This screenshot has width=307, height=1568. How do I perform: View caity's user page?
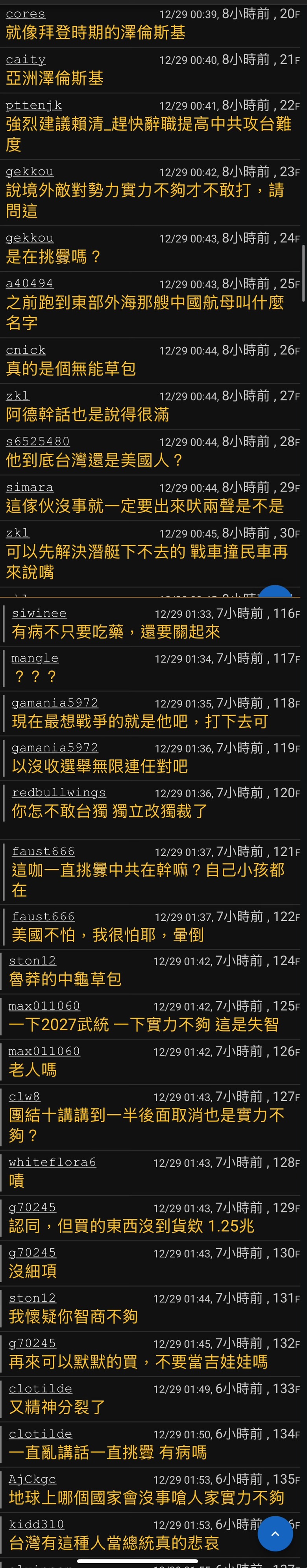tap(26, 60)
